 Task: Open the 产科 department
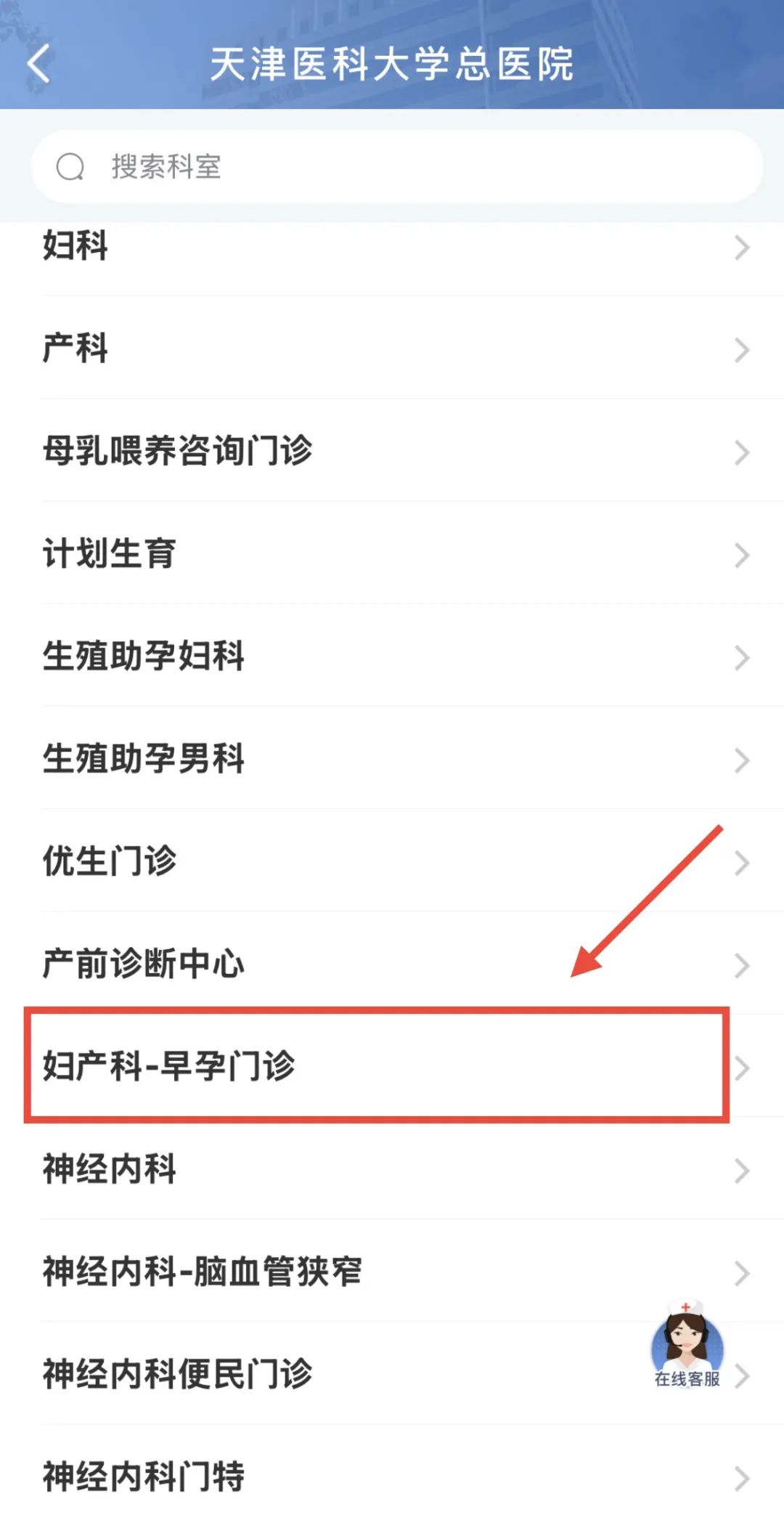[392, 349]
